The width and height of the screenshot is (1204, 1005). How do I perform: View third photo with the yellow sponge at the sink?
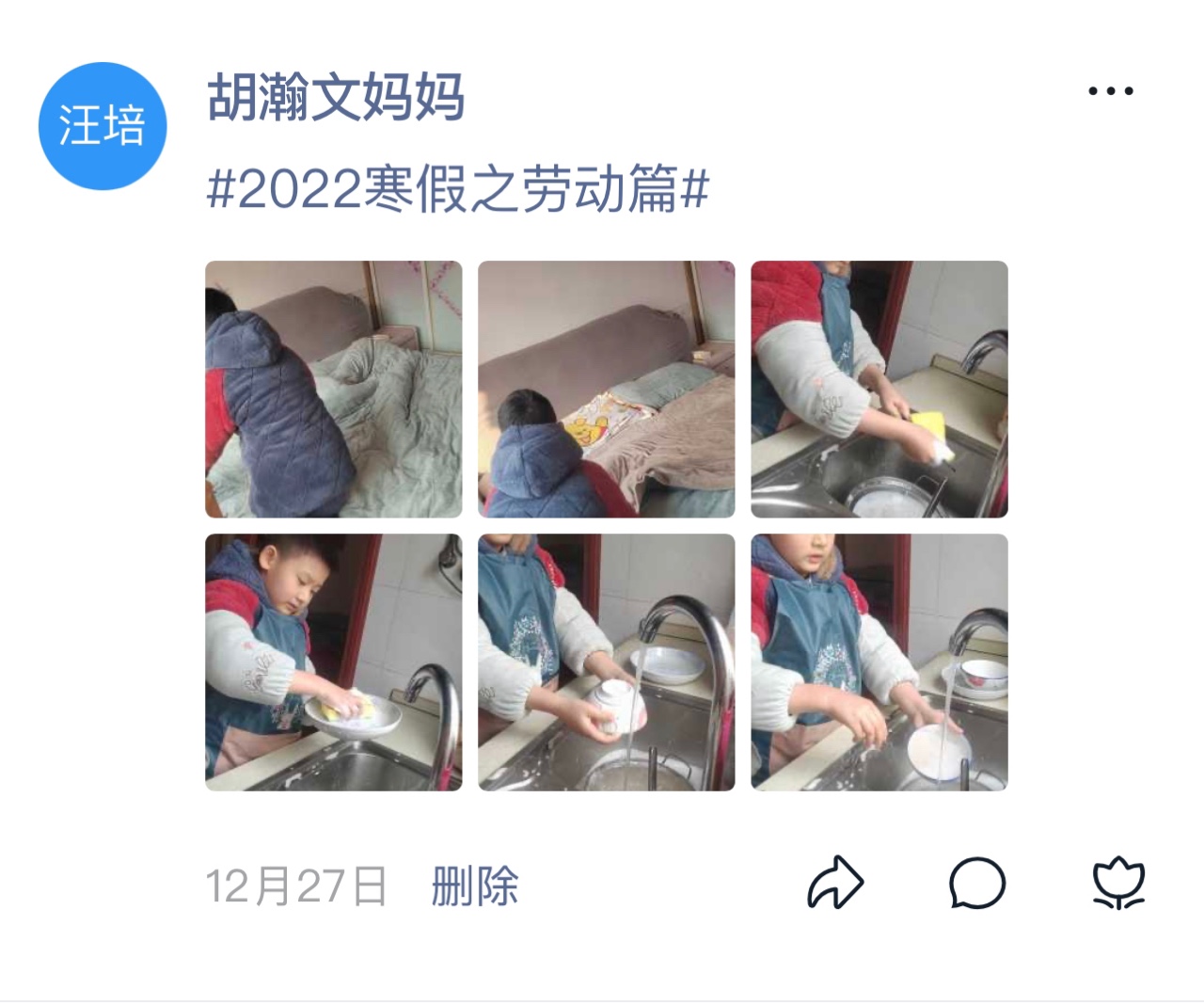click(x=879, y=389)
